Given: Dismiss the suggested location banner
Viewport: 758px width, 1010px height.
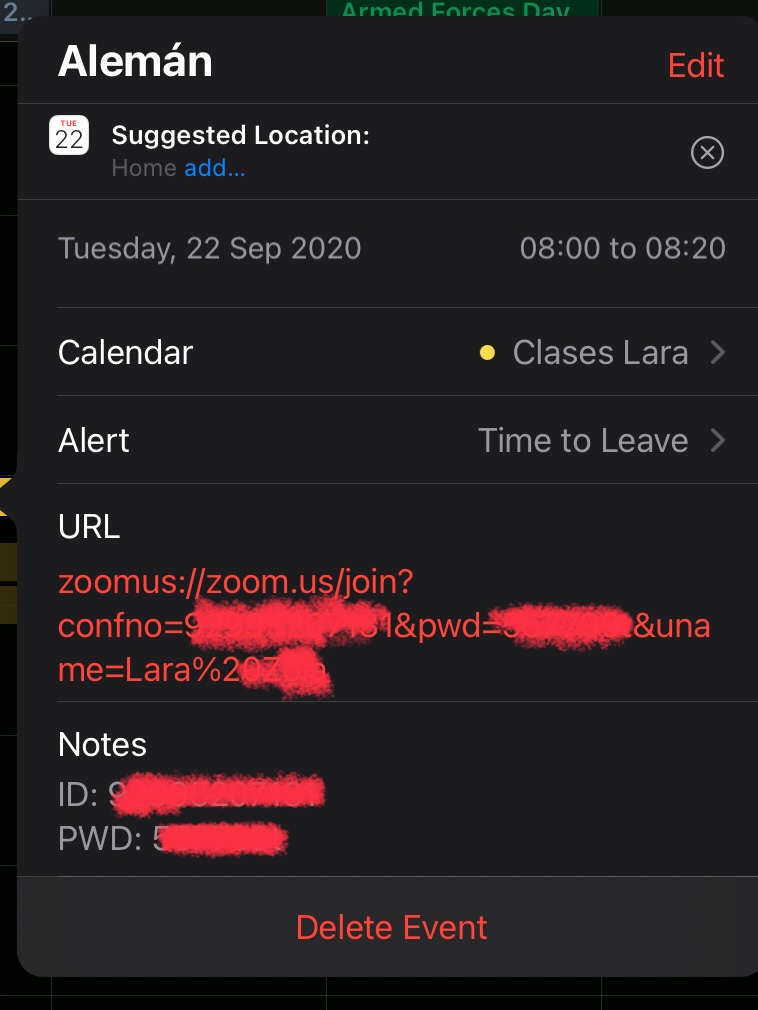Looking at the screenshot, I should coord(707,153).
